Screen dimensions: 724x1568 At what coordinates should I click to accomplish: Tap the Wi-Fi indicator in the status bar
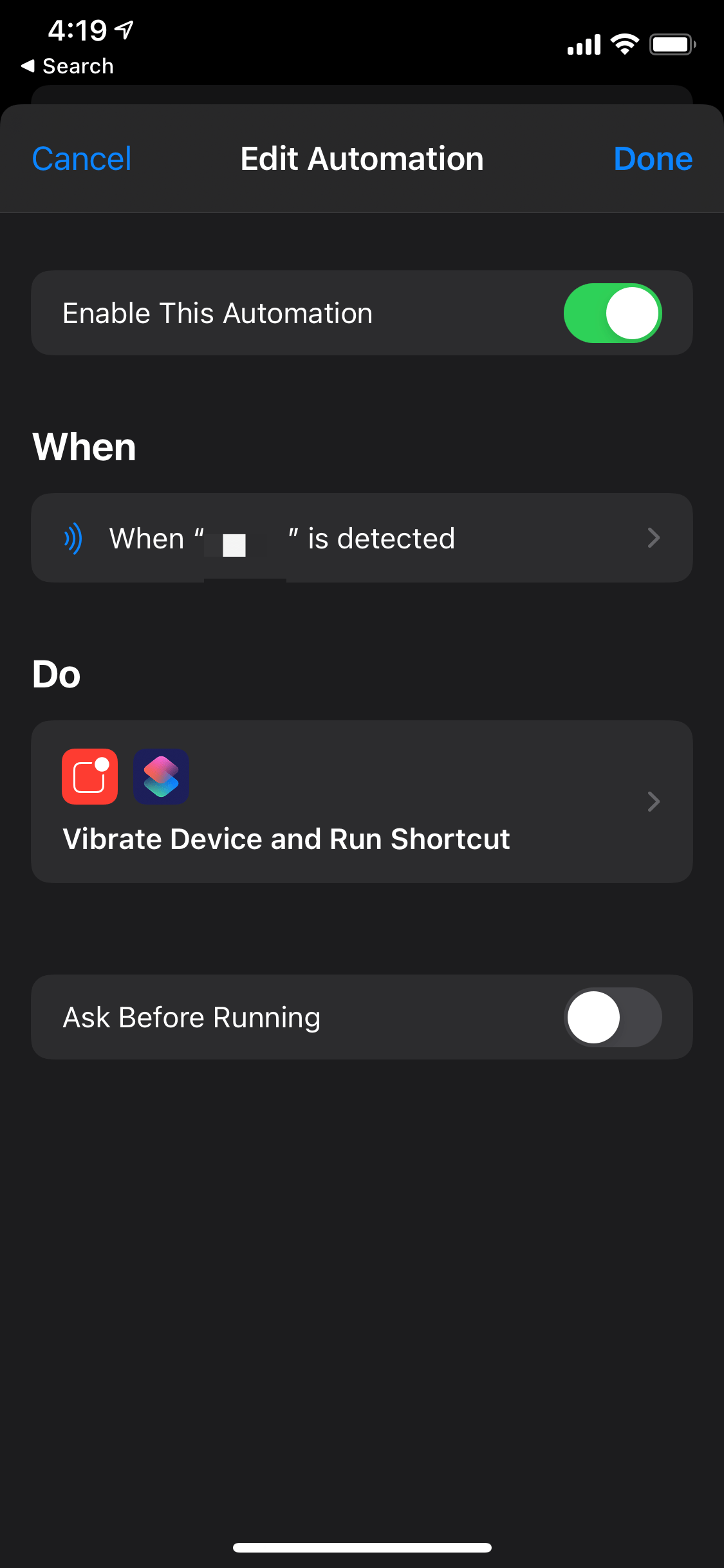coord(624,43)
